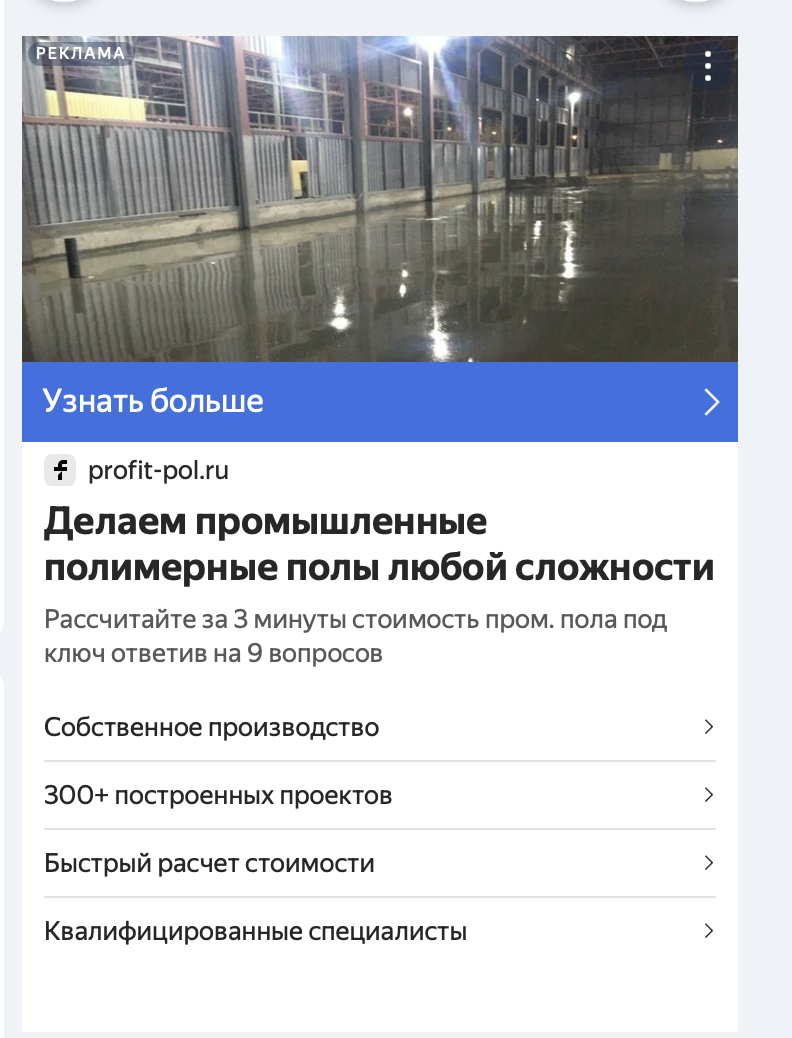Image resolution: width=792 pixels, height=1038 pixels.
Task: Go to 'Быстрый расчет стоимости'
Action: tap(379, 863)
